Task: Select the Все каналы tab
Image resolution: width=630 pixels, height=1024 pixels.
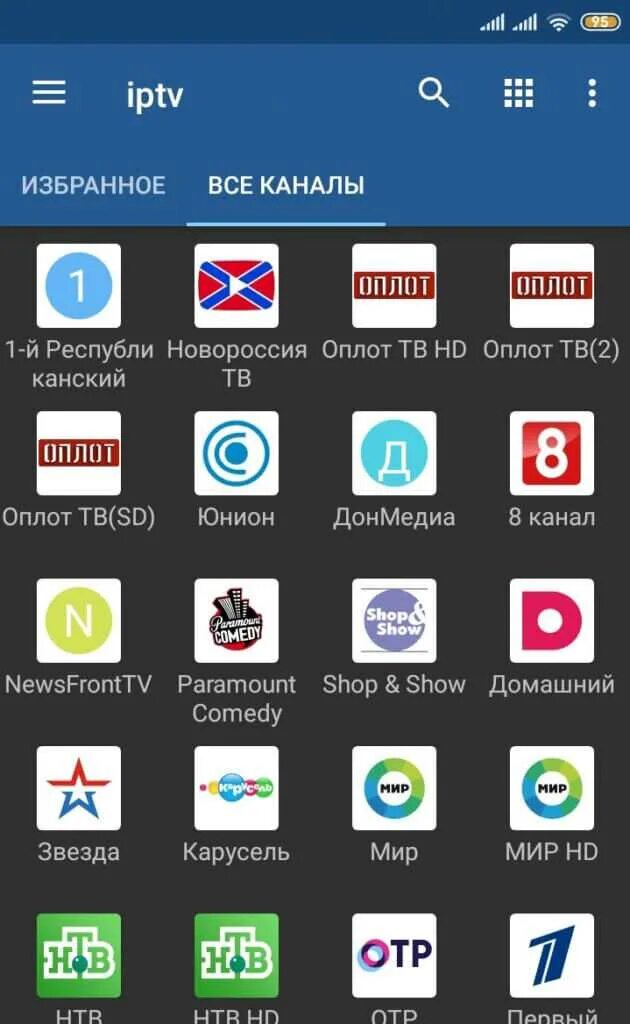Action: pyautogui.click(x=286, y=185)
